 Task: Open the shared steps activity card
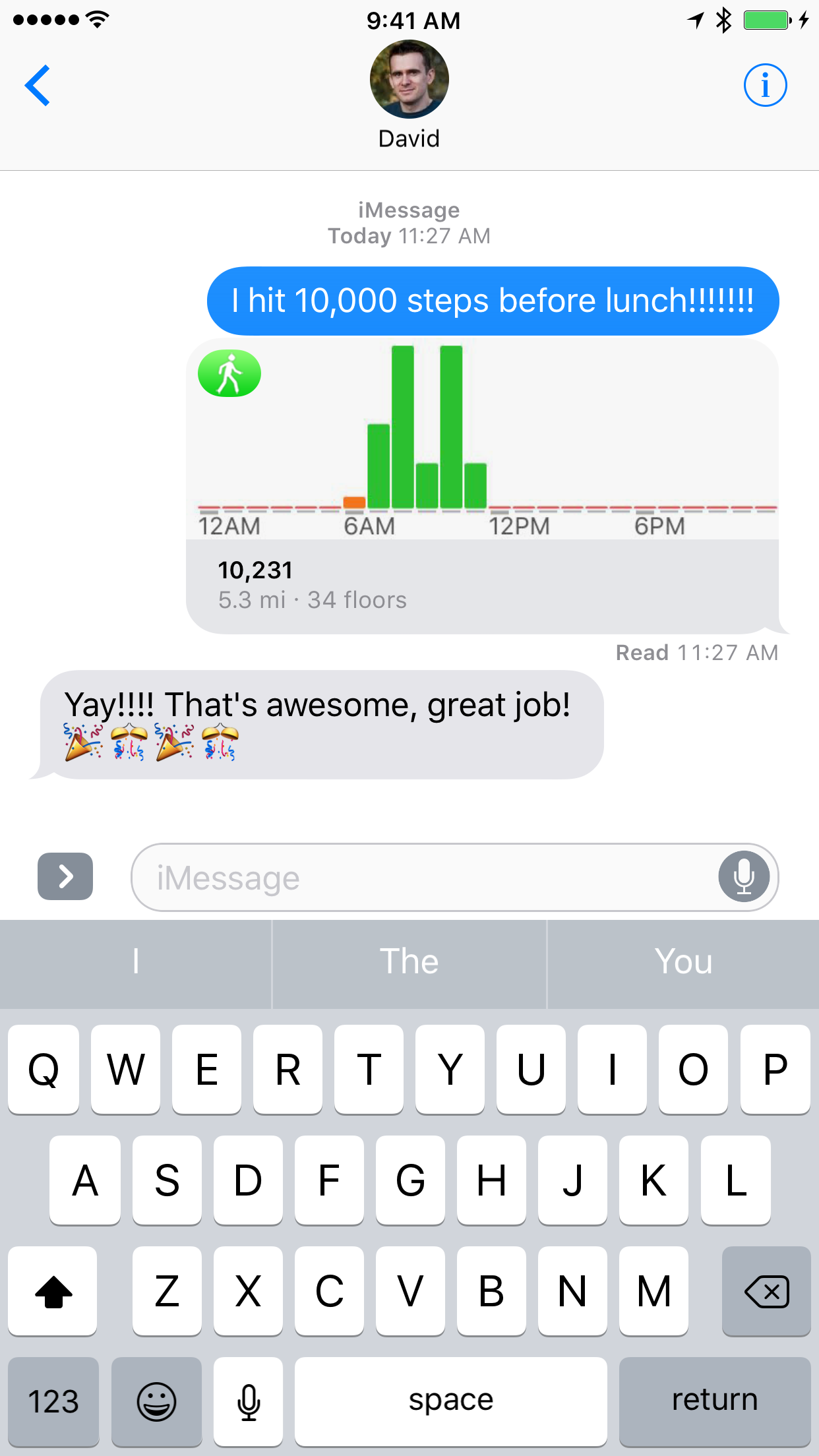click(x=482, y=487)
